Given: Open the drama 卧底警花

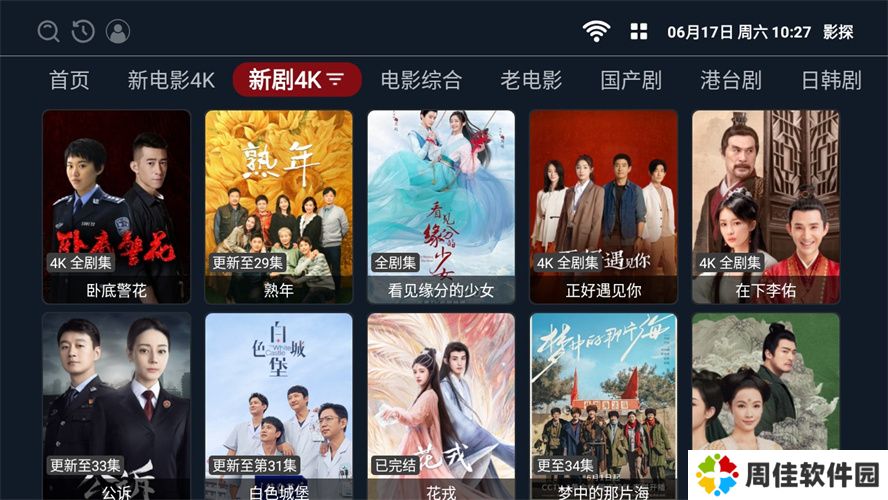Looking at the screenshot, I should pos(116,205).
